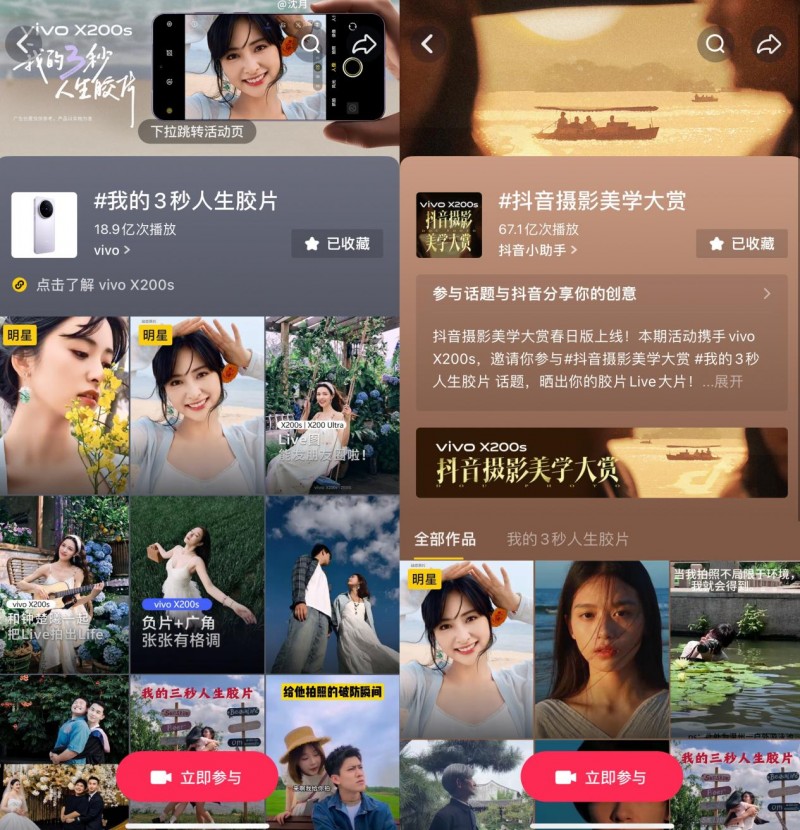This screenshot has width=800, height=830.
Task: Open the 抖音小助手 account link
Action: coord(538,251)
